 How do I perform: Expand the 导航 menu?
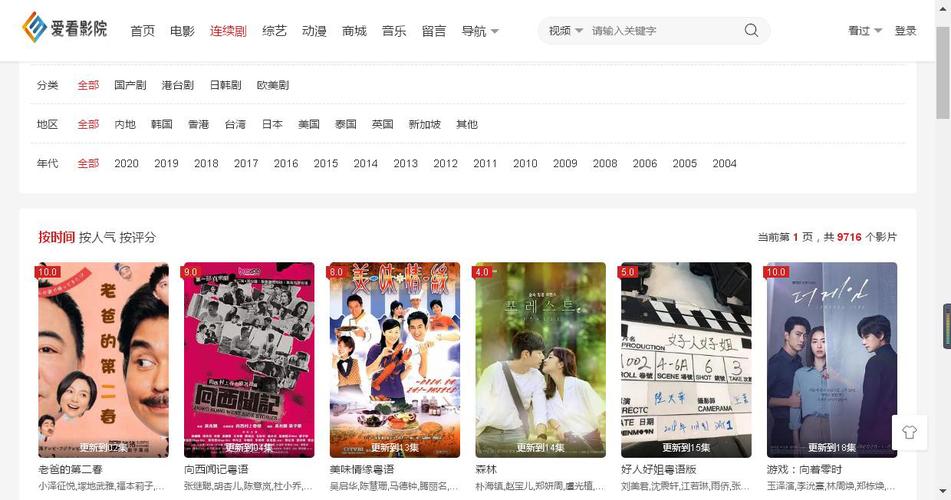(x=480, y=31)
